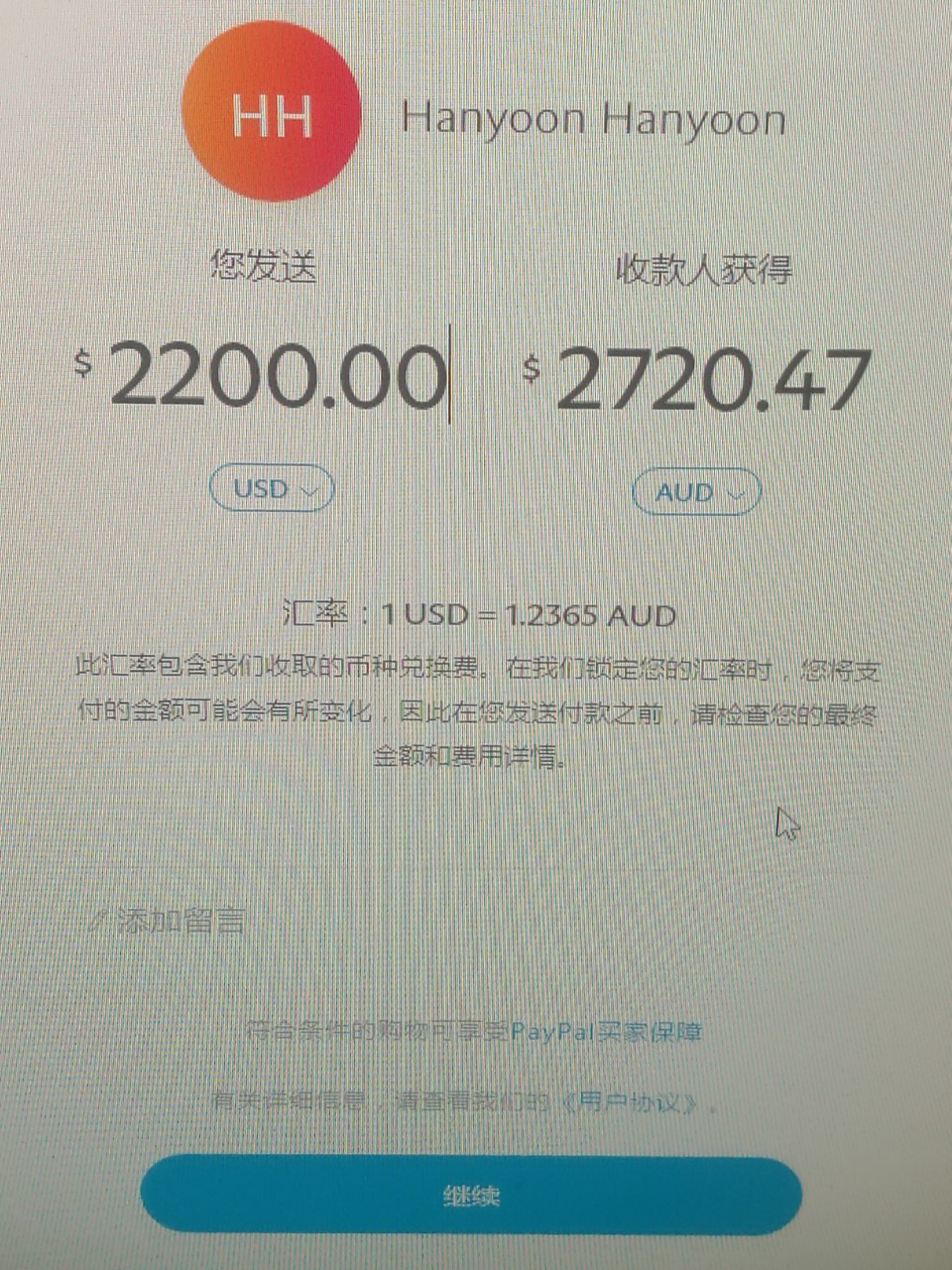
Task: Edit the 2720.47 recipient amount field
Action: coord(712,380)
